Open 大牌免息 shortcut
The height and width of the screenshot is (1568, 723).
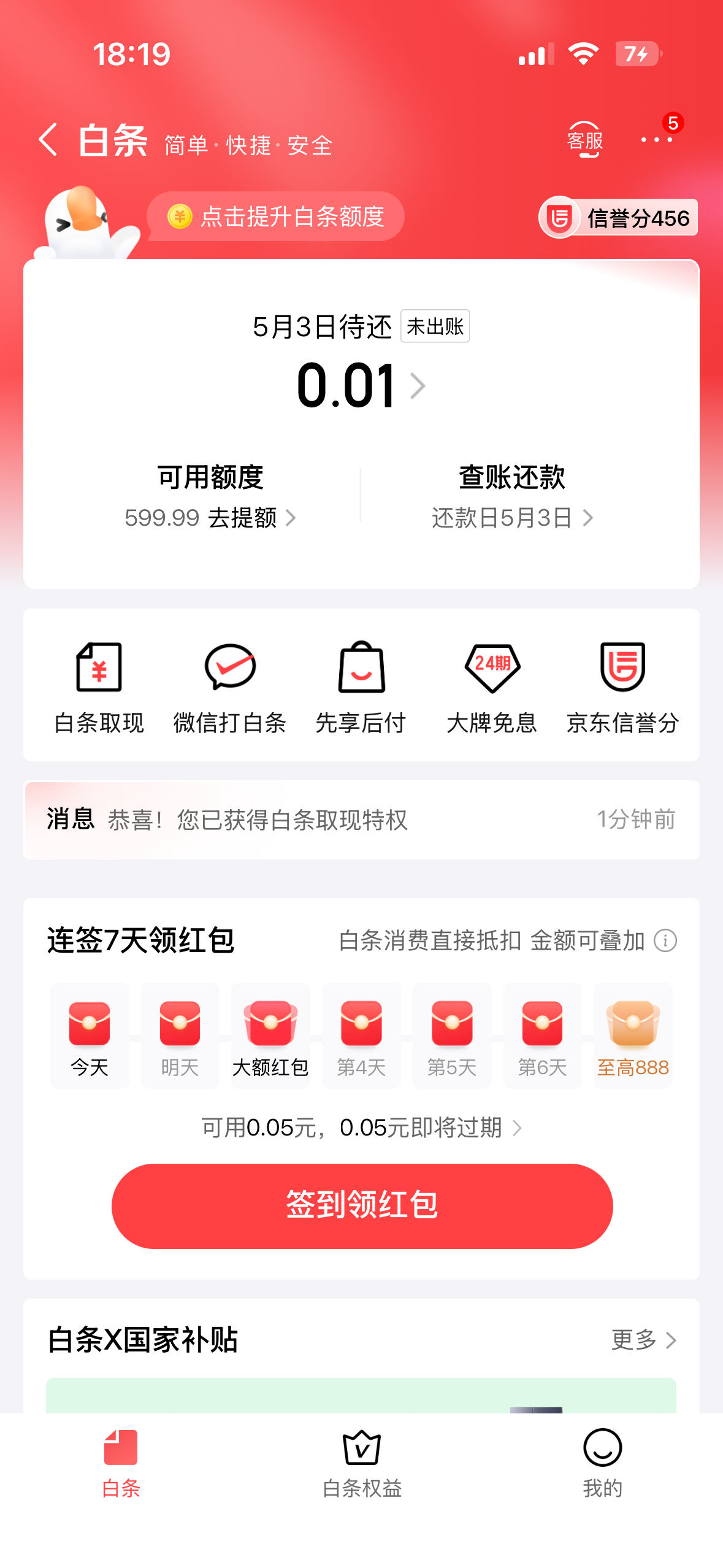pyautogui.click(x=492, y=687)
